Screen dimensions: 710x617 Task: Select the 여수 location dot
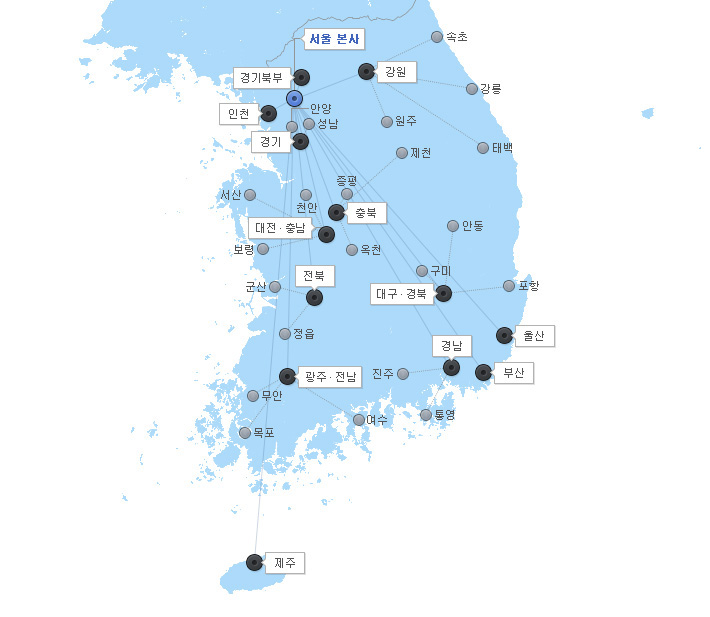pyautogui.click(x=359, y=420)
